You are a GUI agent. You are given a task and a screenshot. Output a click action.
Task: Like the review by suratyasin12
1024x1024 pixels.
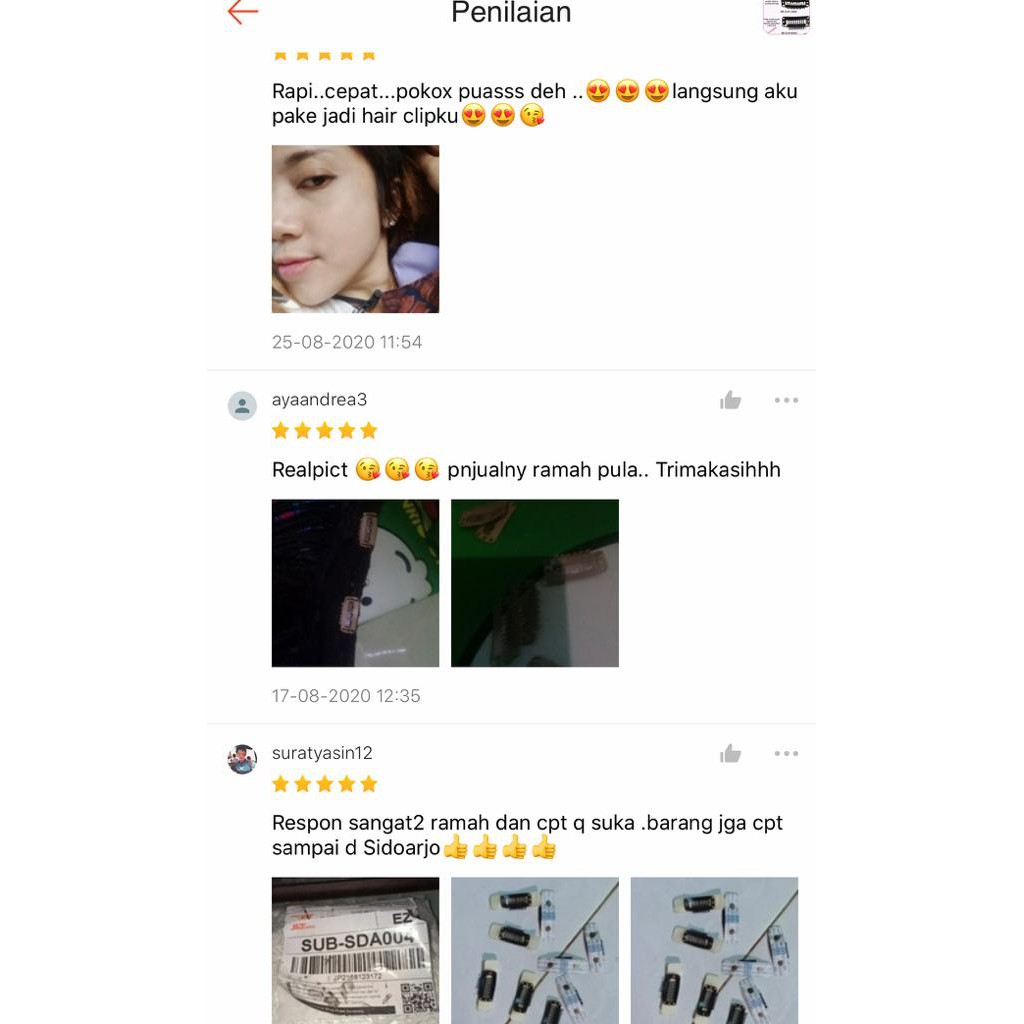[731, 754]
